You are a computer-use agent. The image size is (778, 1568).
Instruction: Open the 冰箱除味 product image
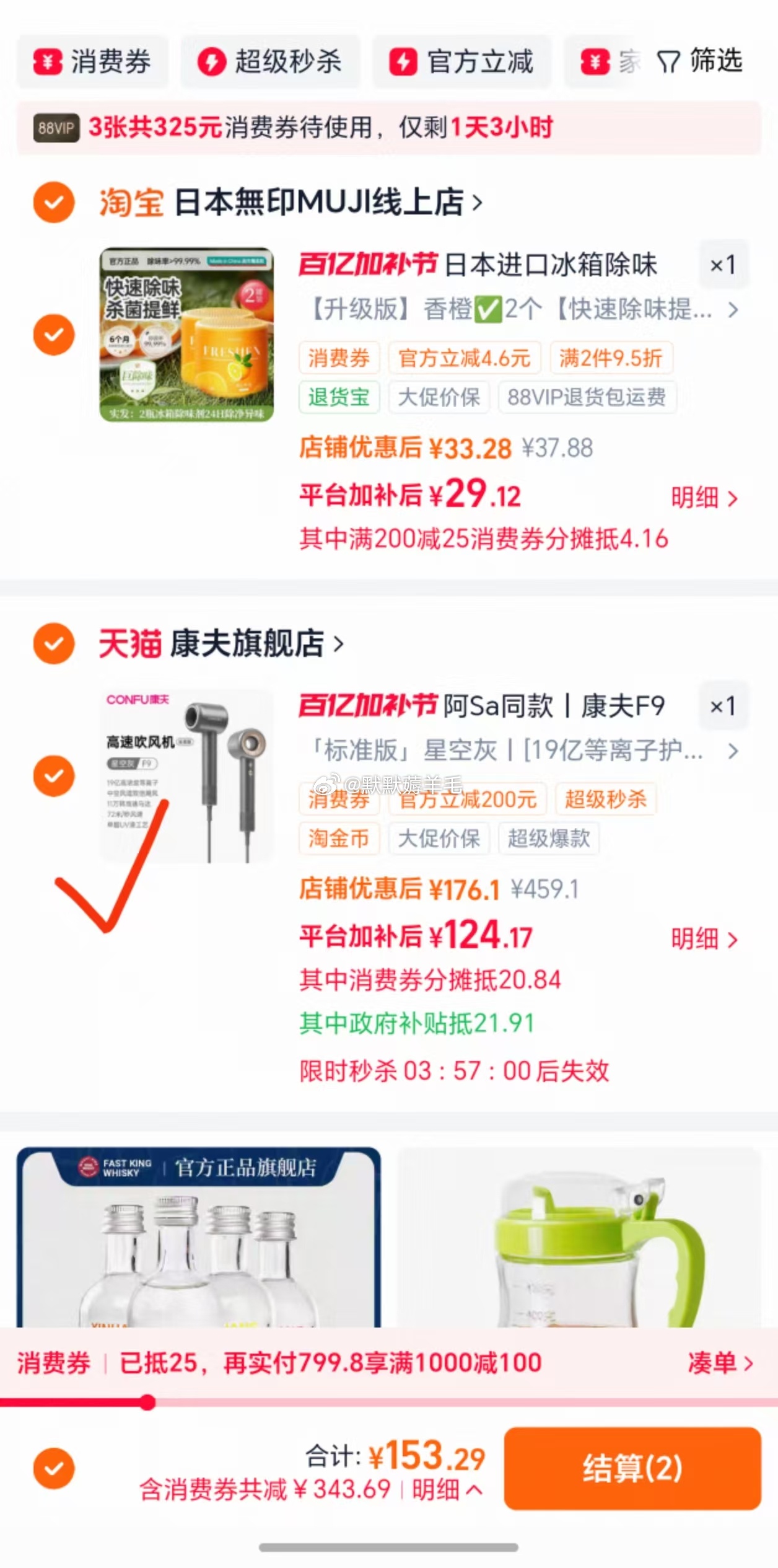[x=186, y=335]
